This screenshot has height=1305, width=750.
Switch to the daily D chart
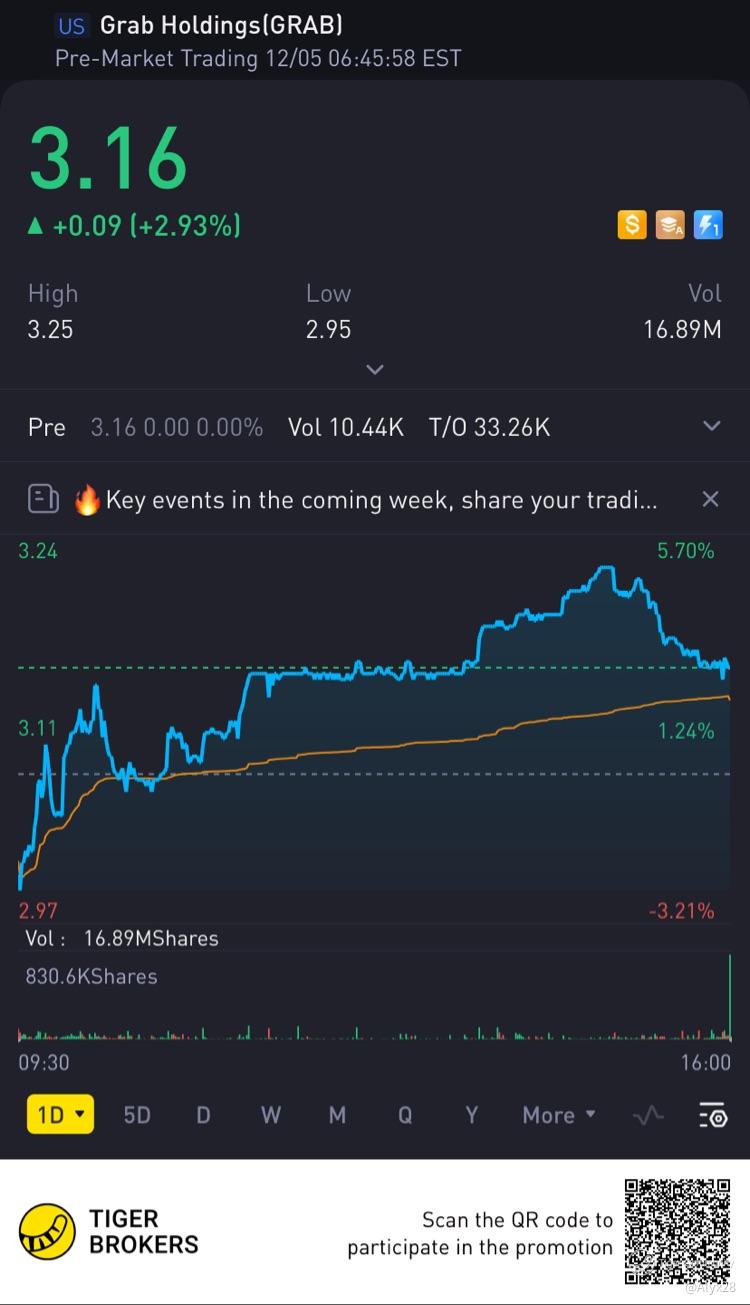point(203,1114)
